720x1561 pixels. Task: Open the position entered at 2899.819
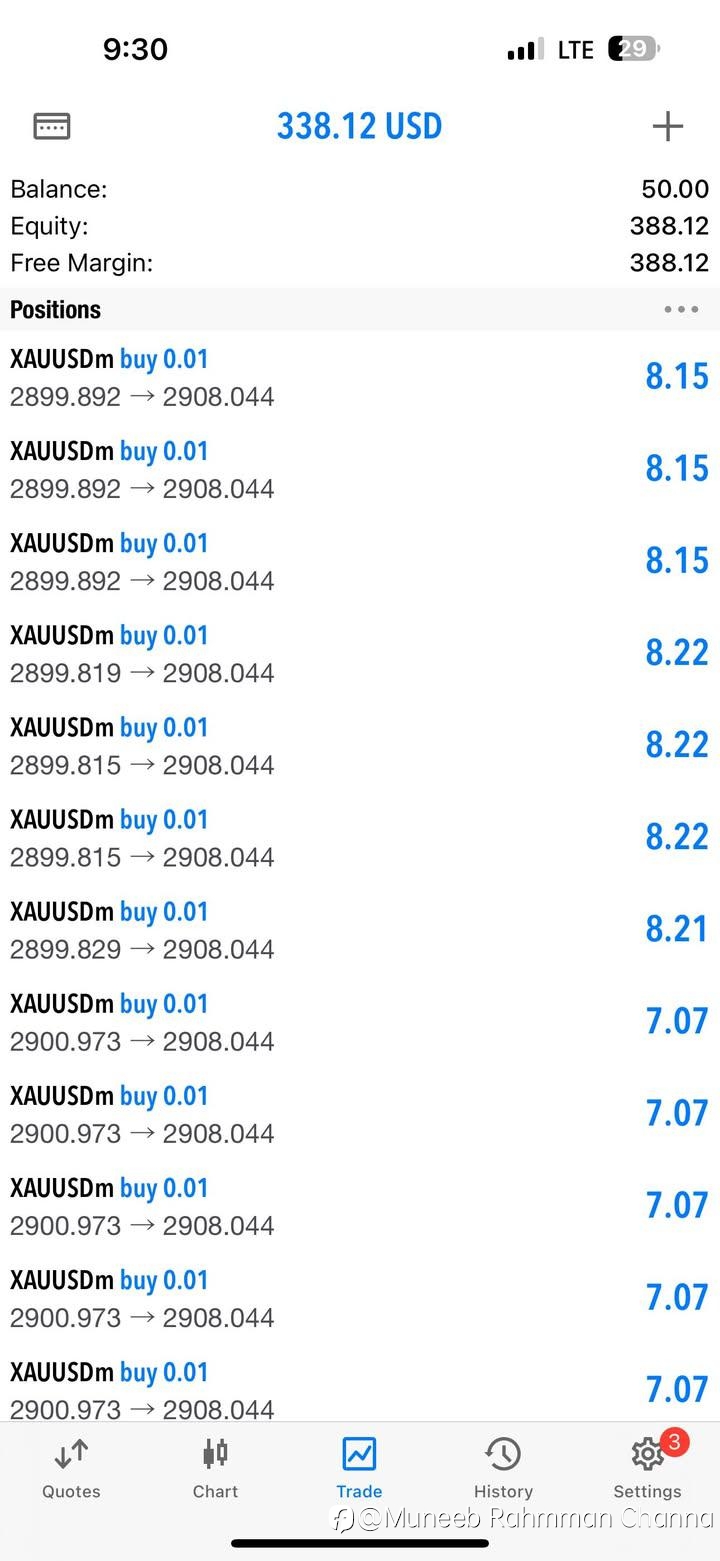click(x=360, y=653)
